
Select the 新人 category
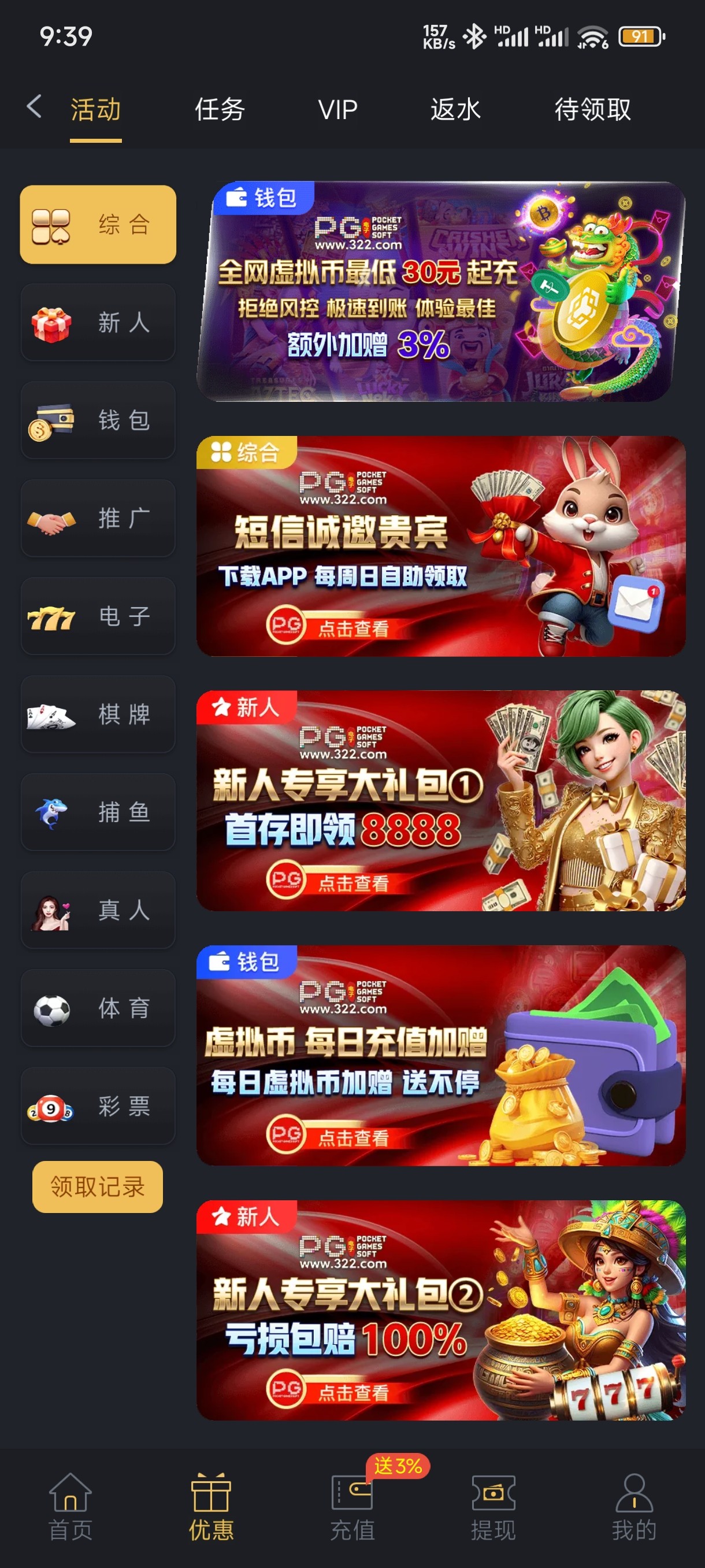98,323
